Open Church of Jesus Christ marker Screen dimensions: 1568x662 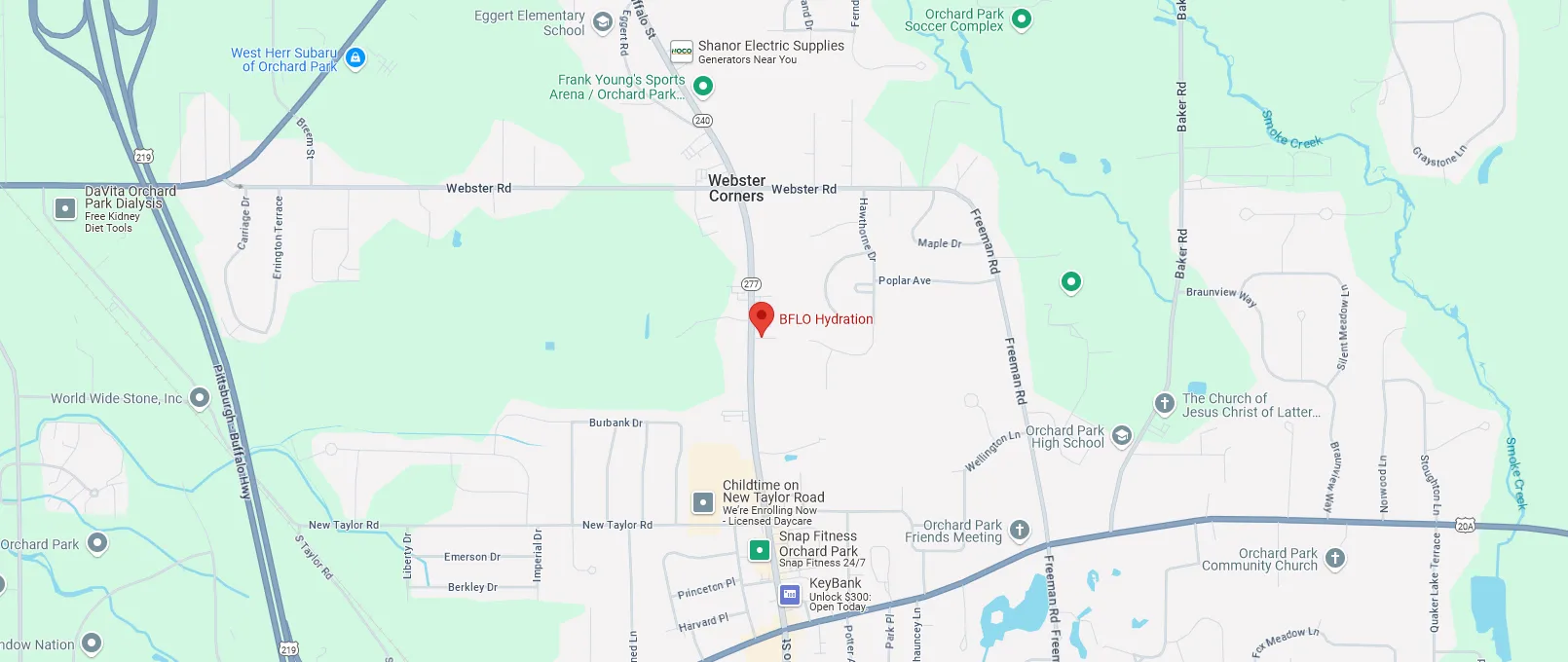1165,403
